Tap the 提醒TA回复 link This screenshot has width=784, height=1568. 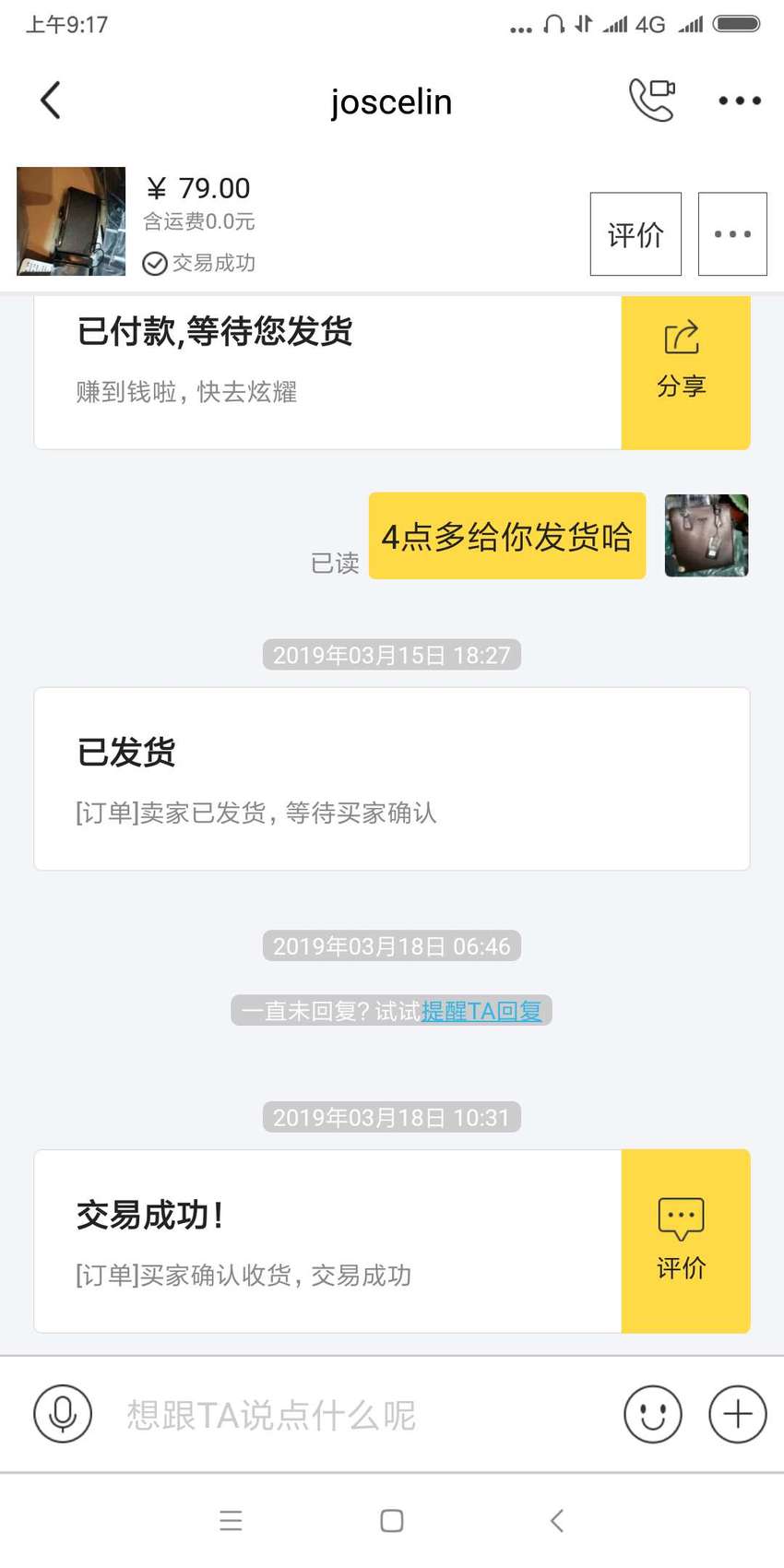pos(481,1011)
